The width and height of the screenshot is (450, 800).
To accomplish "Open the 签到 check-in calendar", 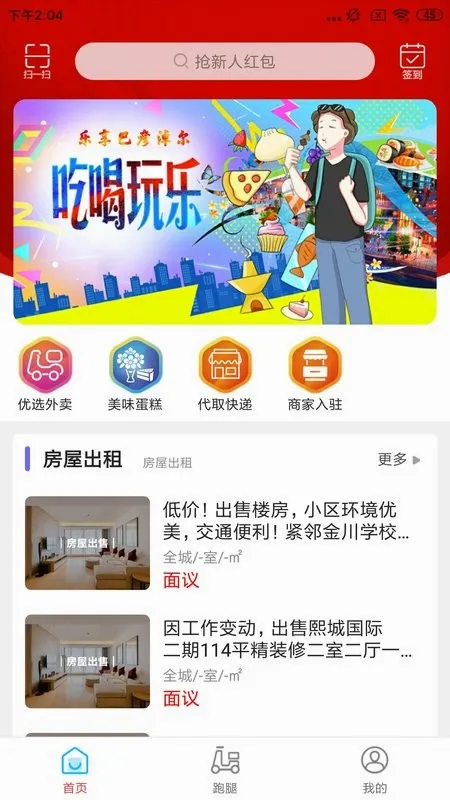I will pos(412,61).
